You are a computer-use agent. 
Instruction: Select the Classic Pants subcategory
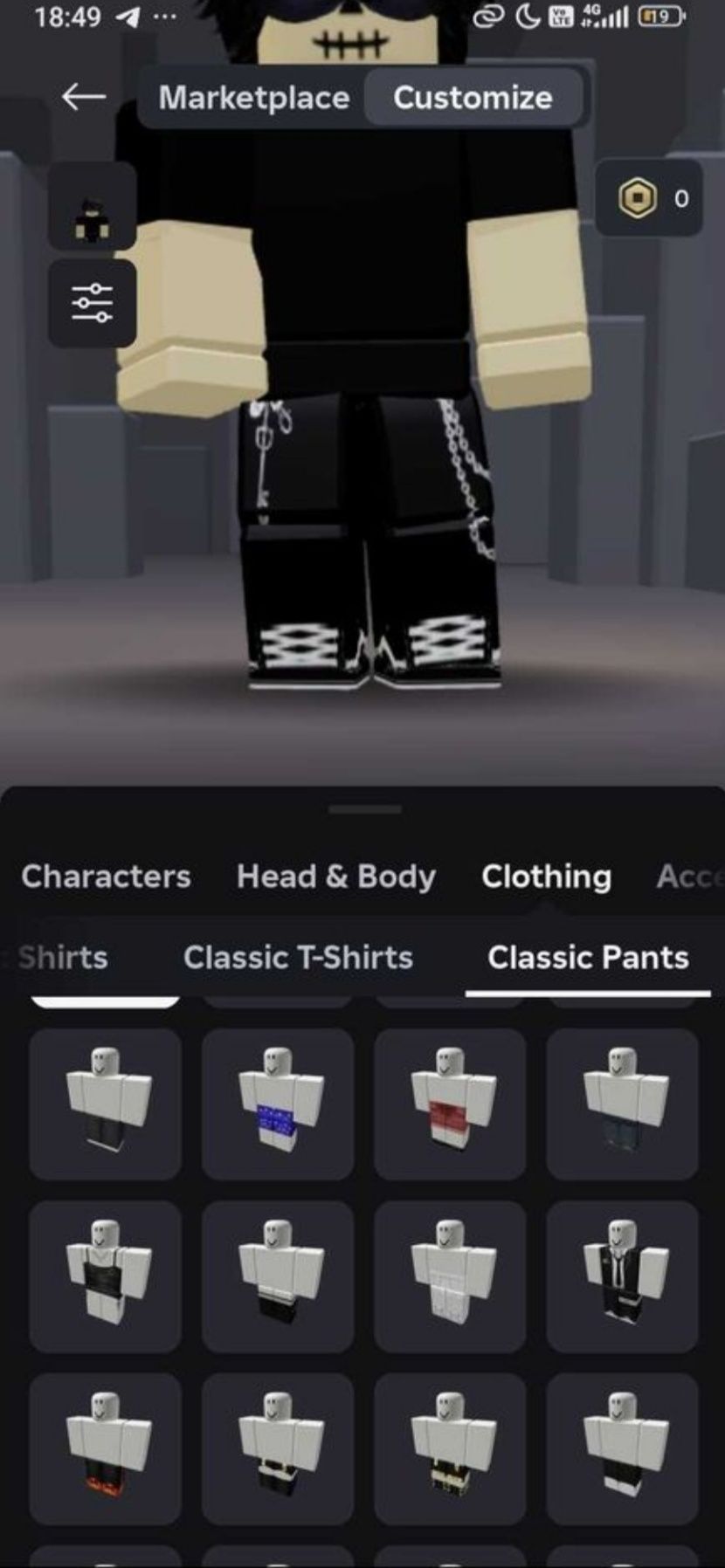pos(588,958)
